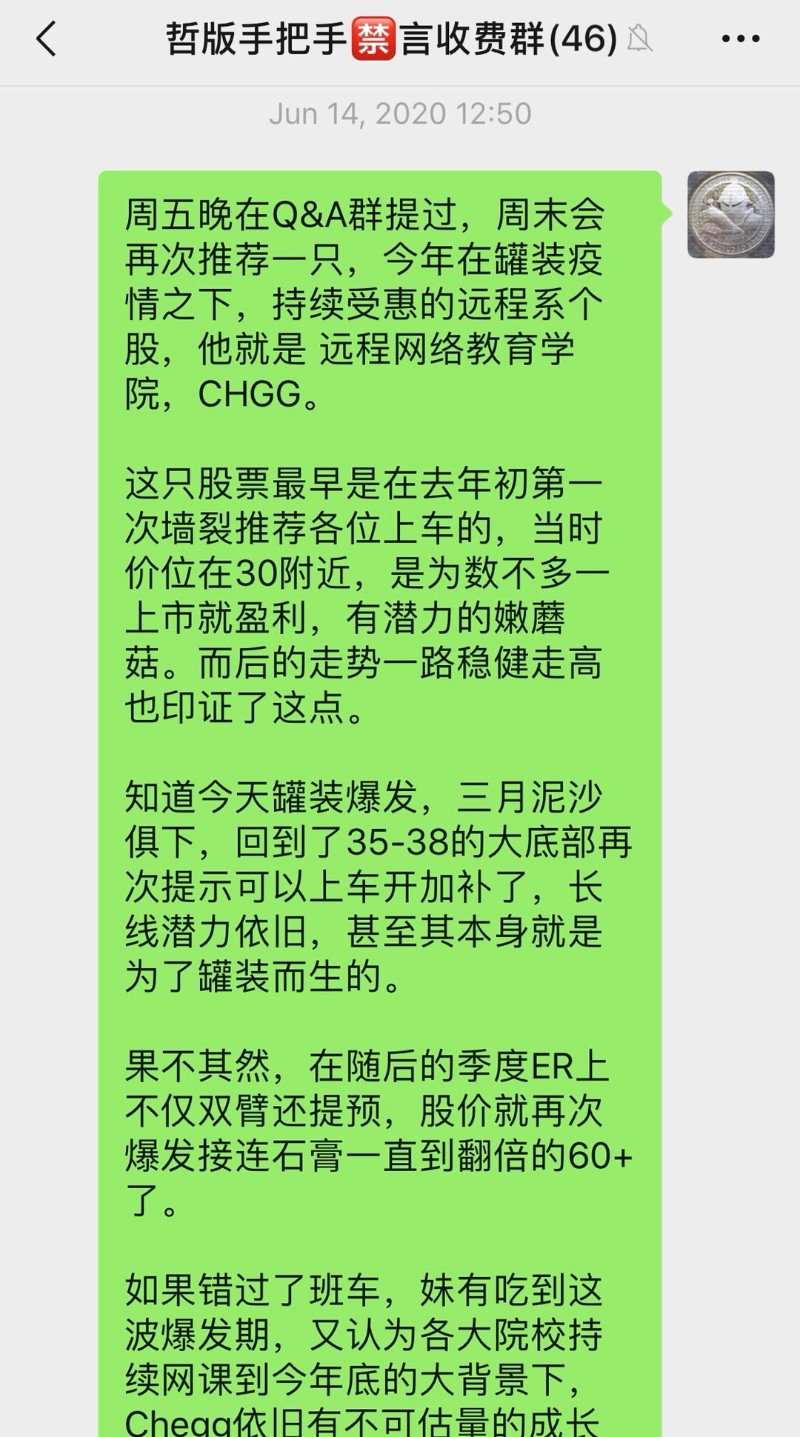Open the three-dot chat info menu
The height and width of the screenshot is (1437, 800).
pos(740,40)
